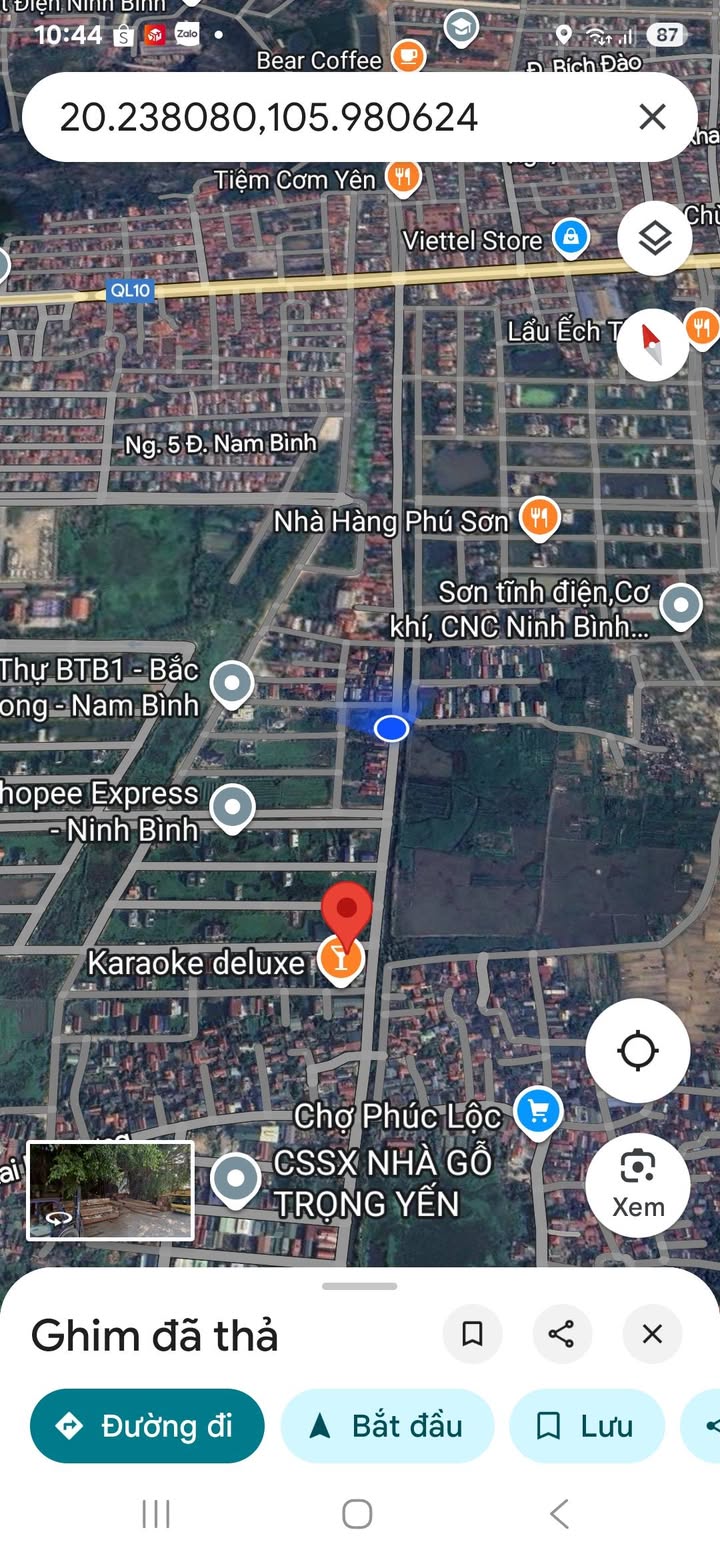720x1560 pixels.
Task: Dismiss the Ghim đã thả panel
Action: [652, 1333]
